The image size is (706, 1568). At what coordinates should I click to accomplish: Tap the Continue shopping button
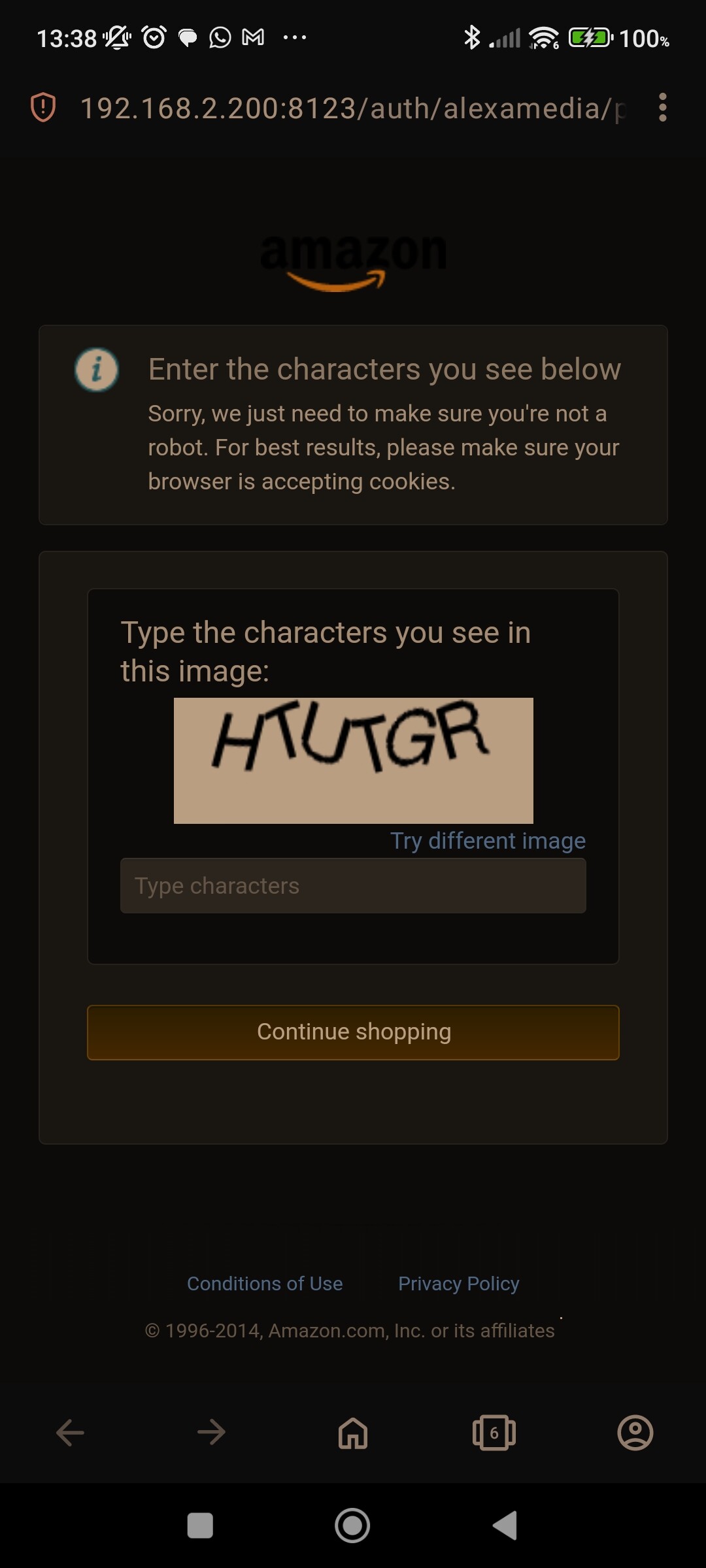[353, 1032]
